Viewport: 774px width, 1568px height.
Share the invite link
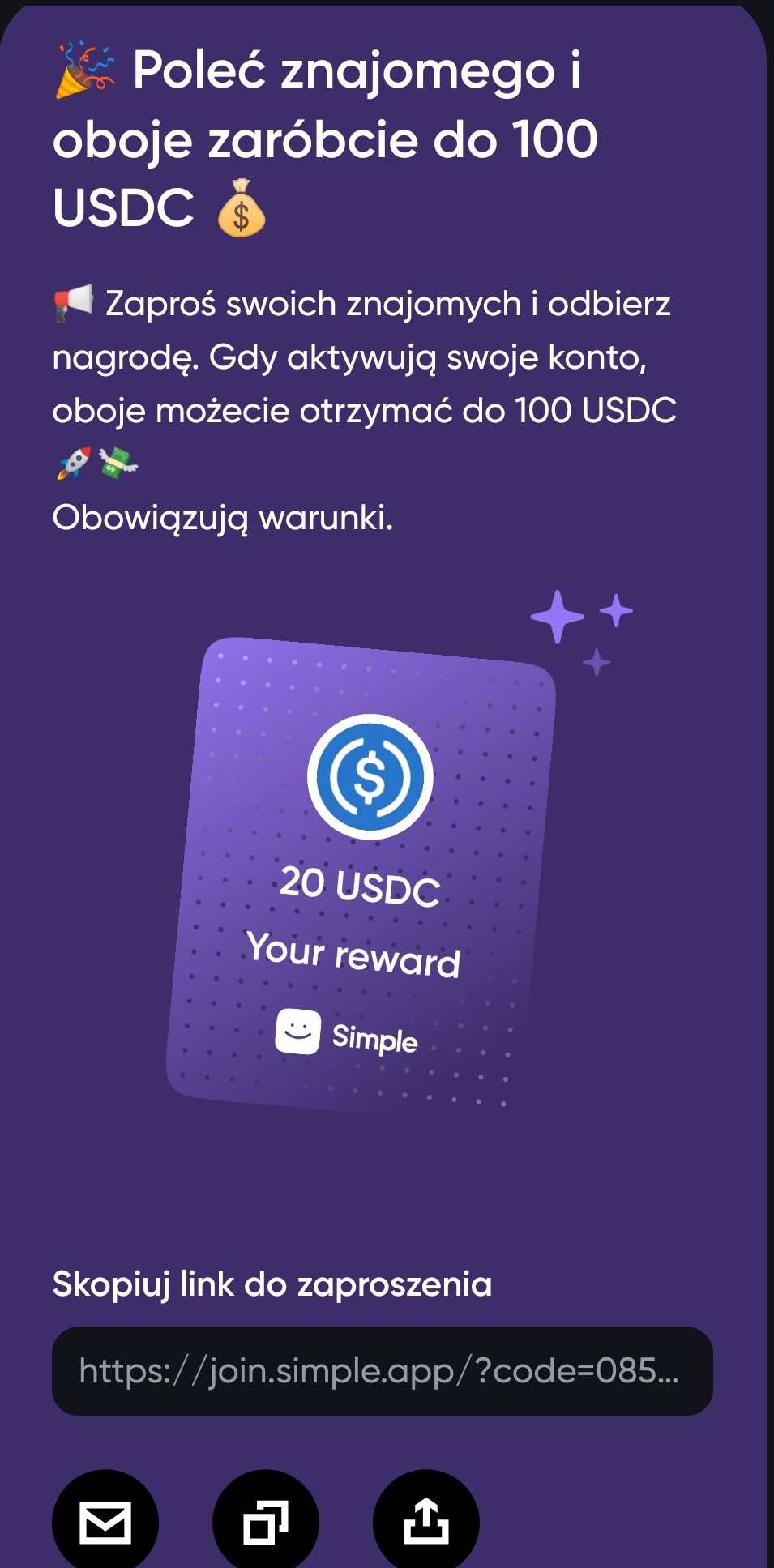[426, 1521]
